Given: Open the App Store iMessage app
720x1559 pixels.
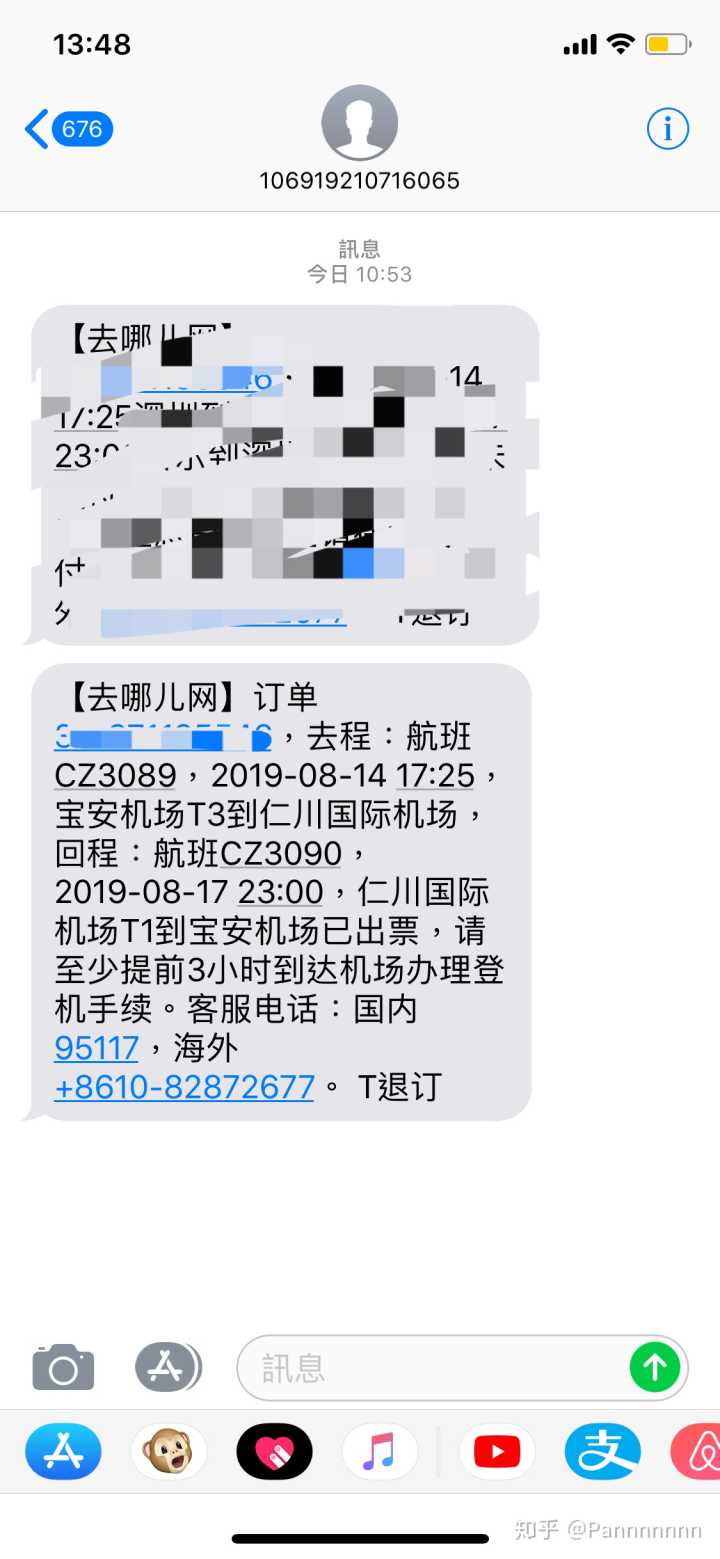Looking at the screenshot, I should coord(63,1451).
